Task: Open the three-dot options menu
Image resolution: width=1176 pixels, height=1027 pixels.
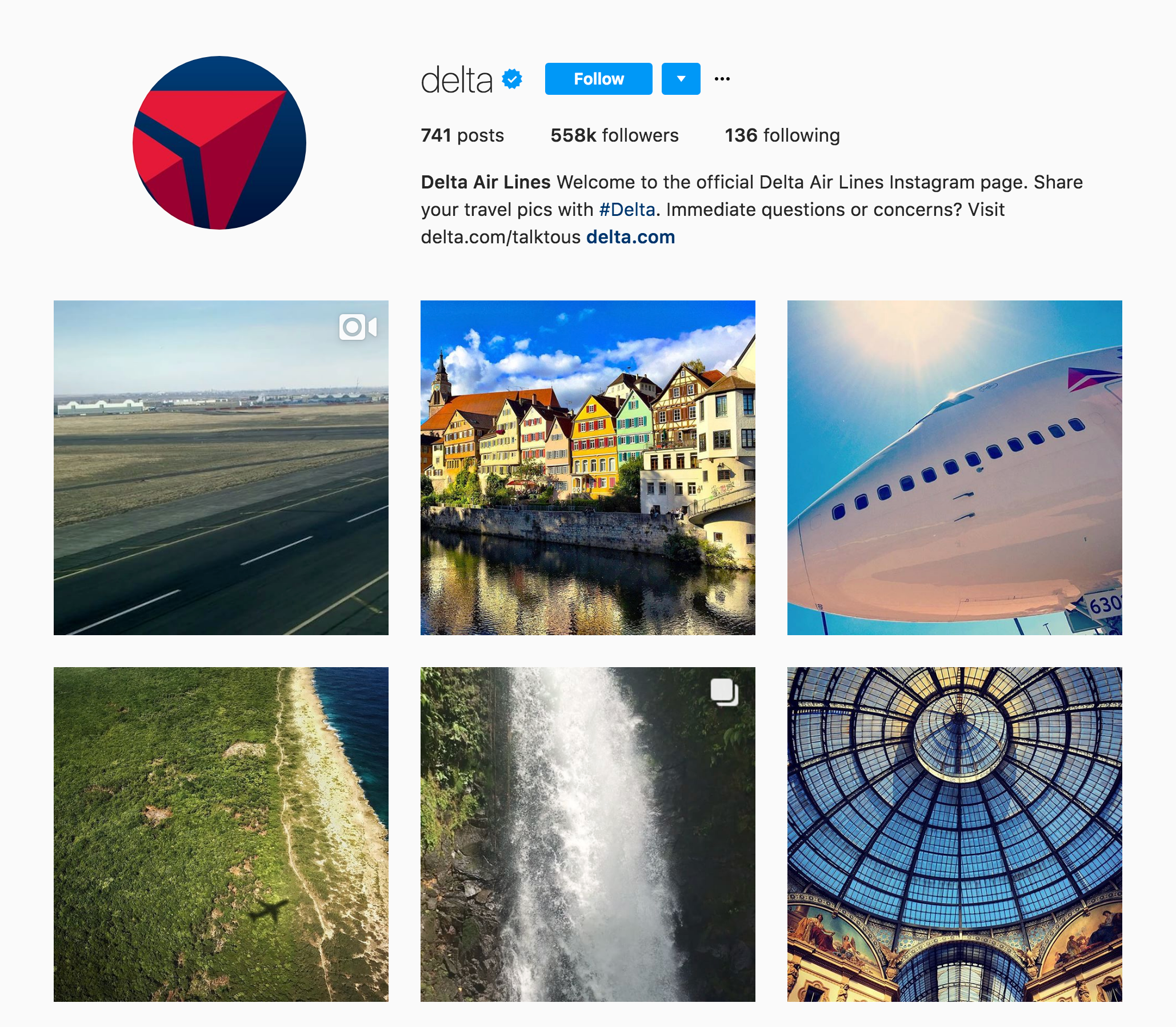Action: (722, 78)
